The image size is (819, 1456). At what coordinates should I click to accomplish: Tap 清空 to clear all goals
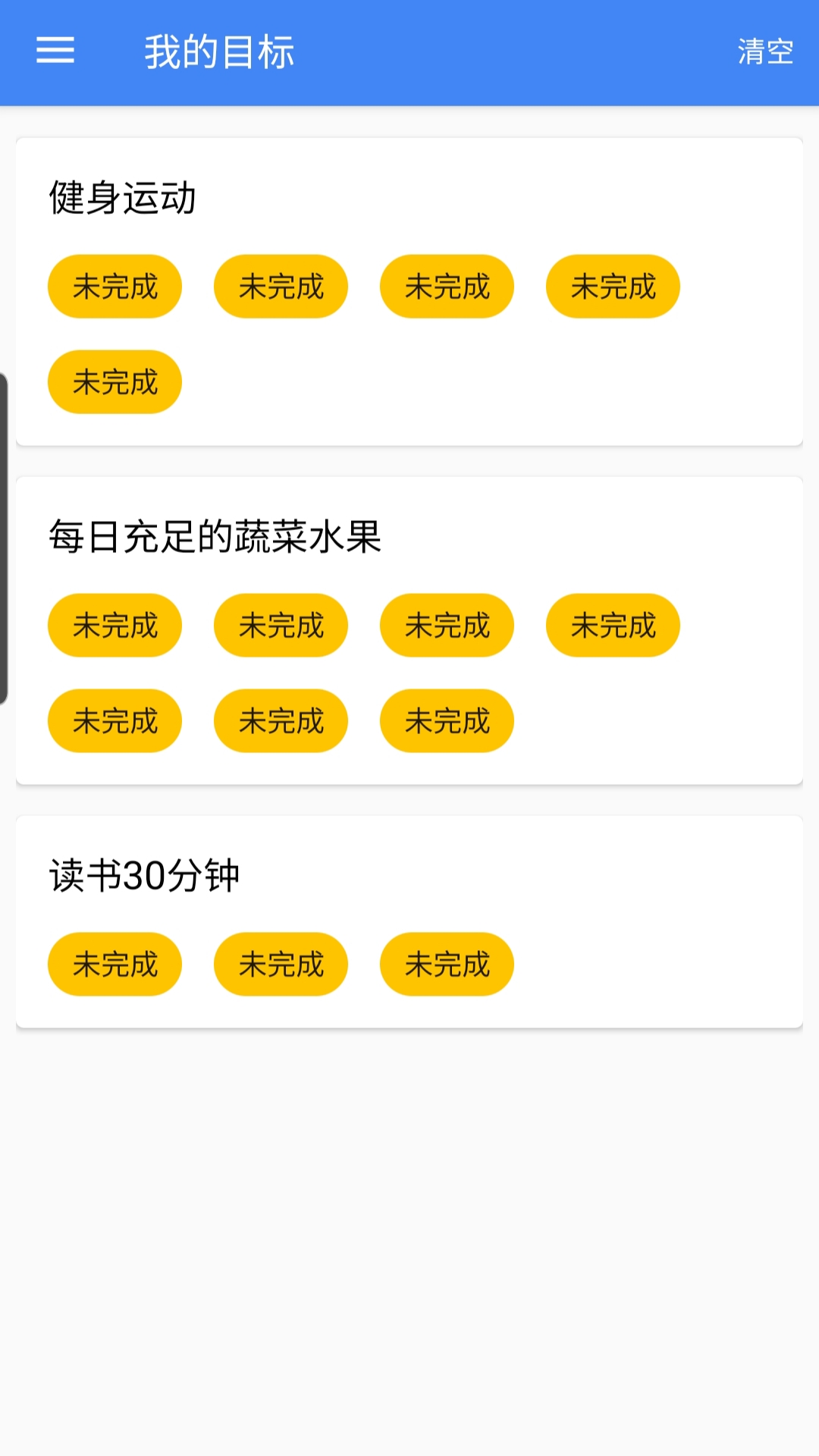coord(764,50)
